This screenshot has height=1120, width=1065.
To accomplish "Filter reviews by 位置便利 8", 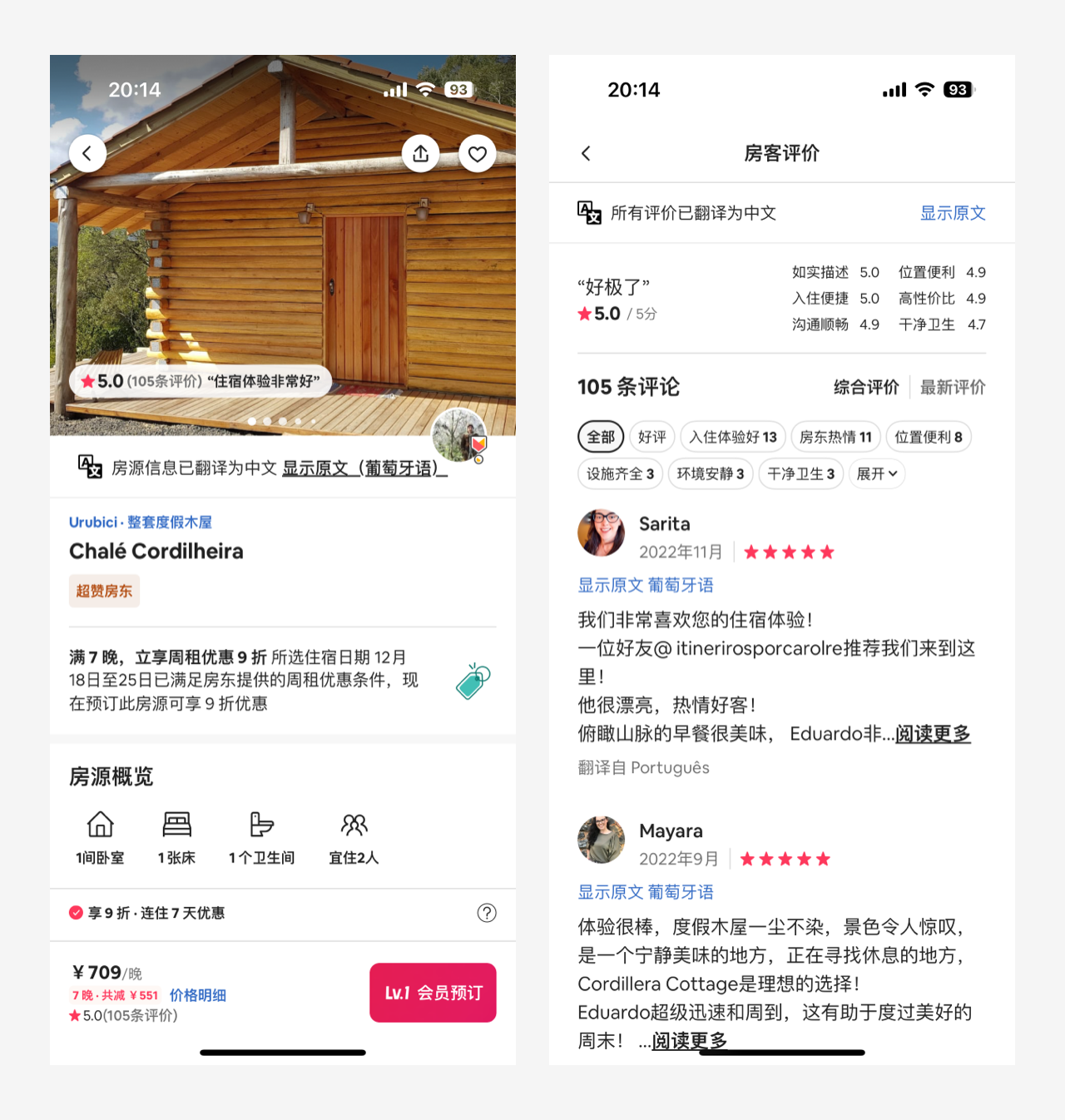I will click(x=928, y=437).
